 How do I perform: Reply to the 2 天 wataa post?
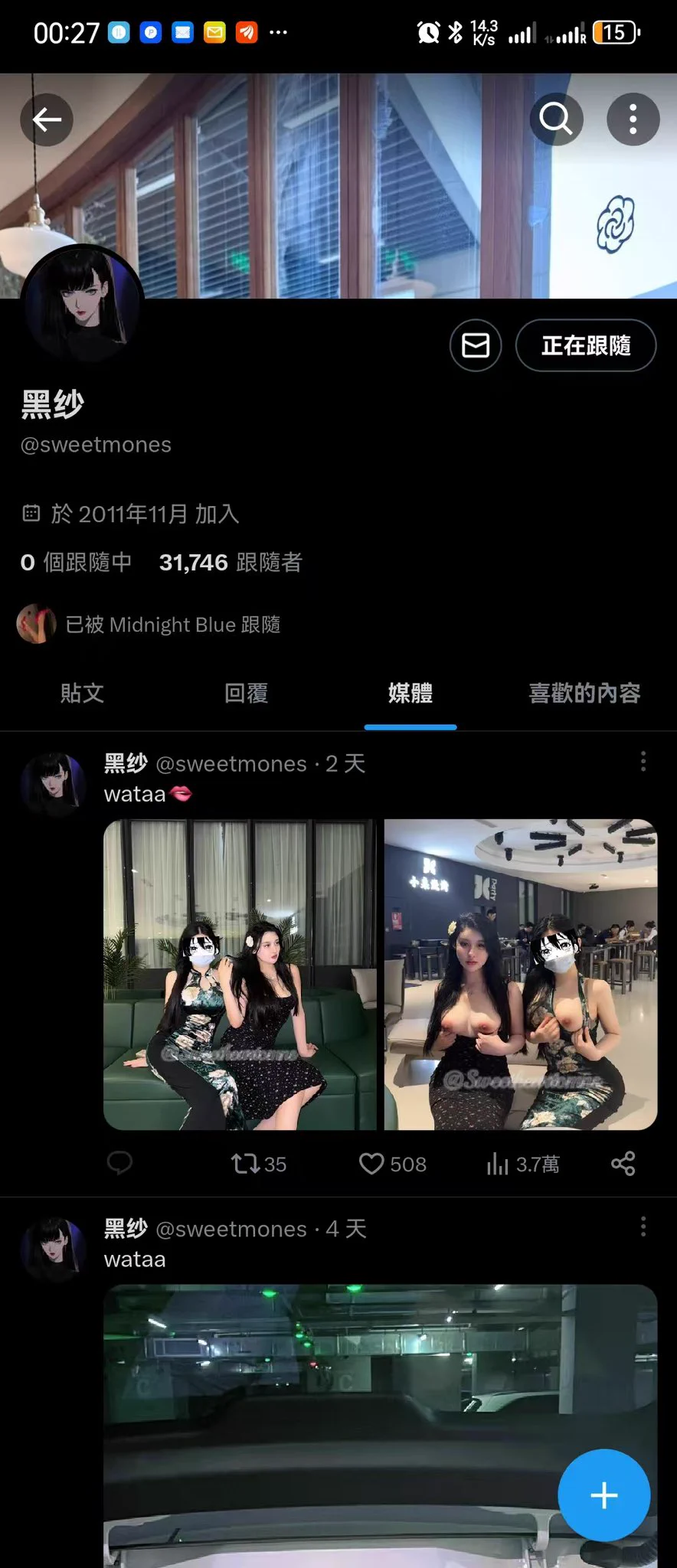coord(119,1164)
